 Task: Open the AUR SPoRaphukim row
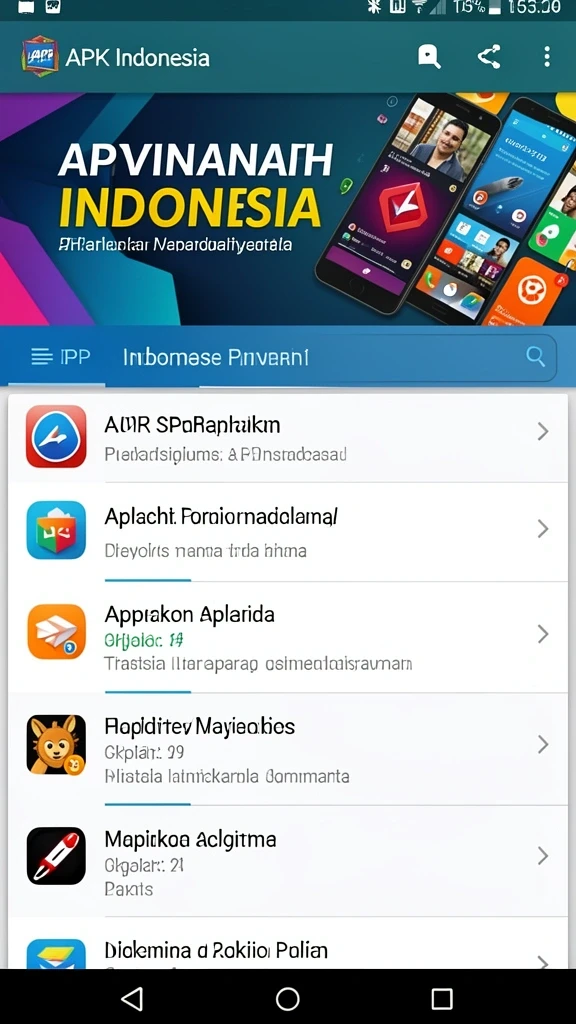point(288,436)
